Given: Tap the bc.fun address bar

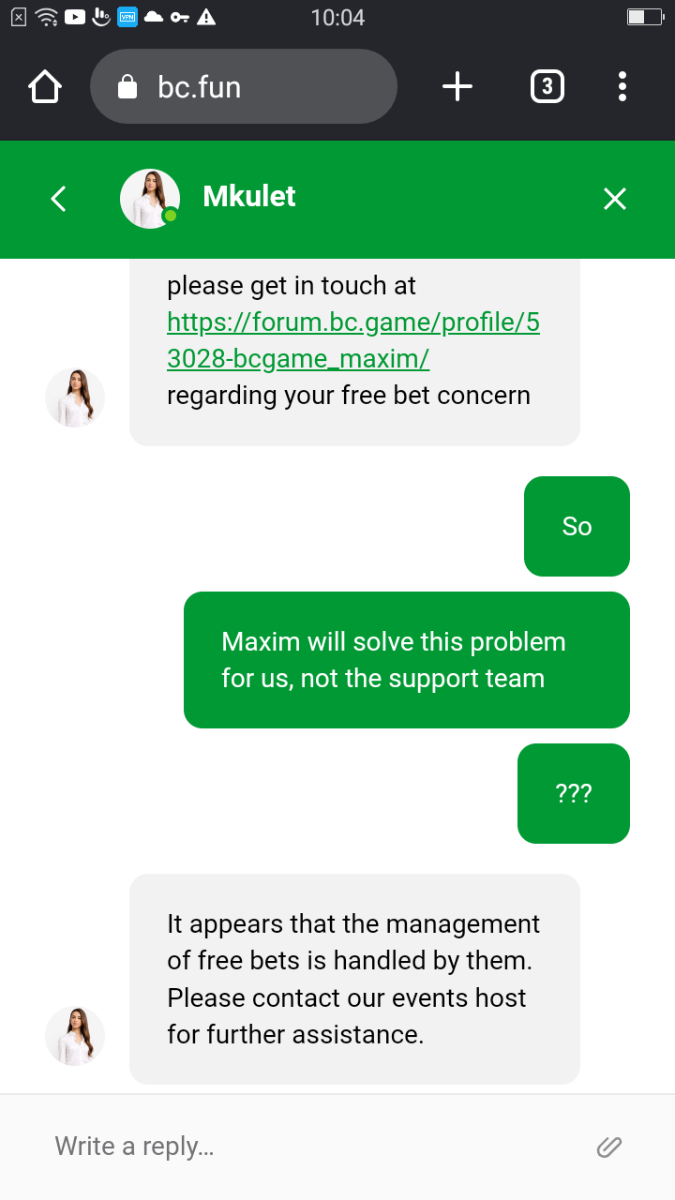Looking at the screenshot, I should [x=243, y=87].
